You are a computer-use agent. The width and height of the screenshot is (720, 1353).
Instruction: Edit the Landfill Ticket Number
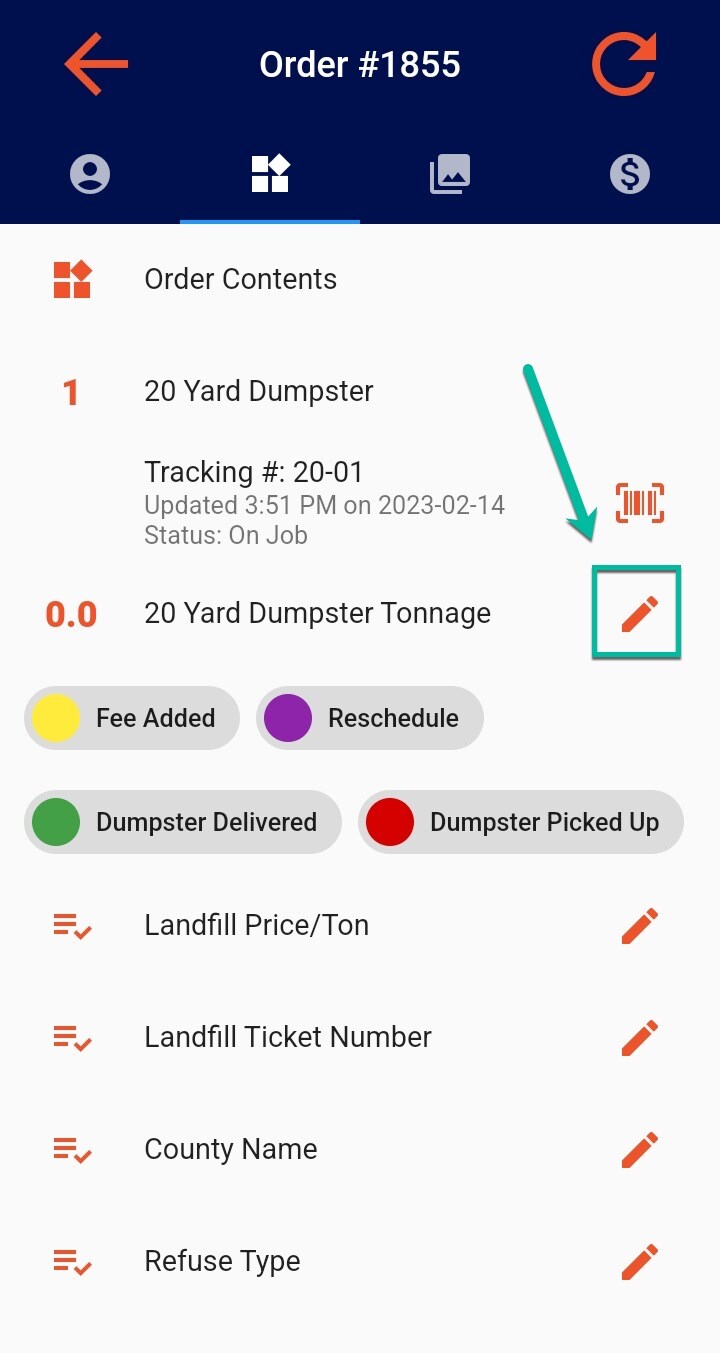pos(640,1038)
